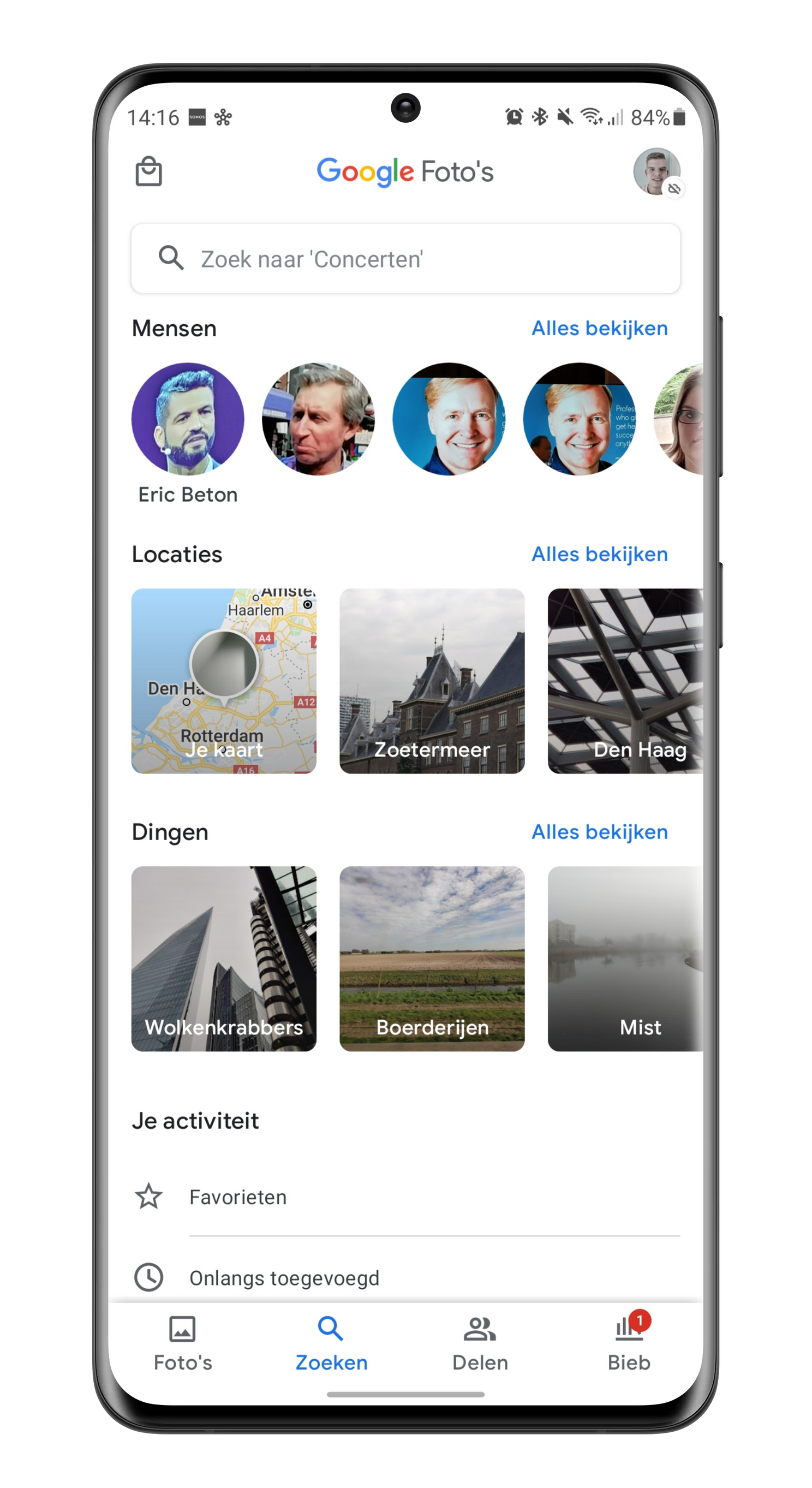Switch to the Bieb tab
Image resolution: width=812 pixels, height=1488 pixels.
pos(629,1343)
